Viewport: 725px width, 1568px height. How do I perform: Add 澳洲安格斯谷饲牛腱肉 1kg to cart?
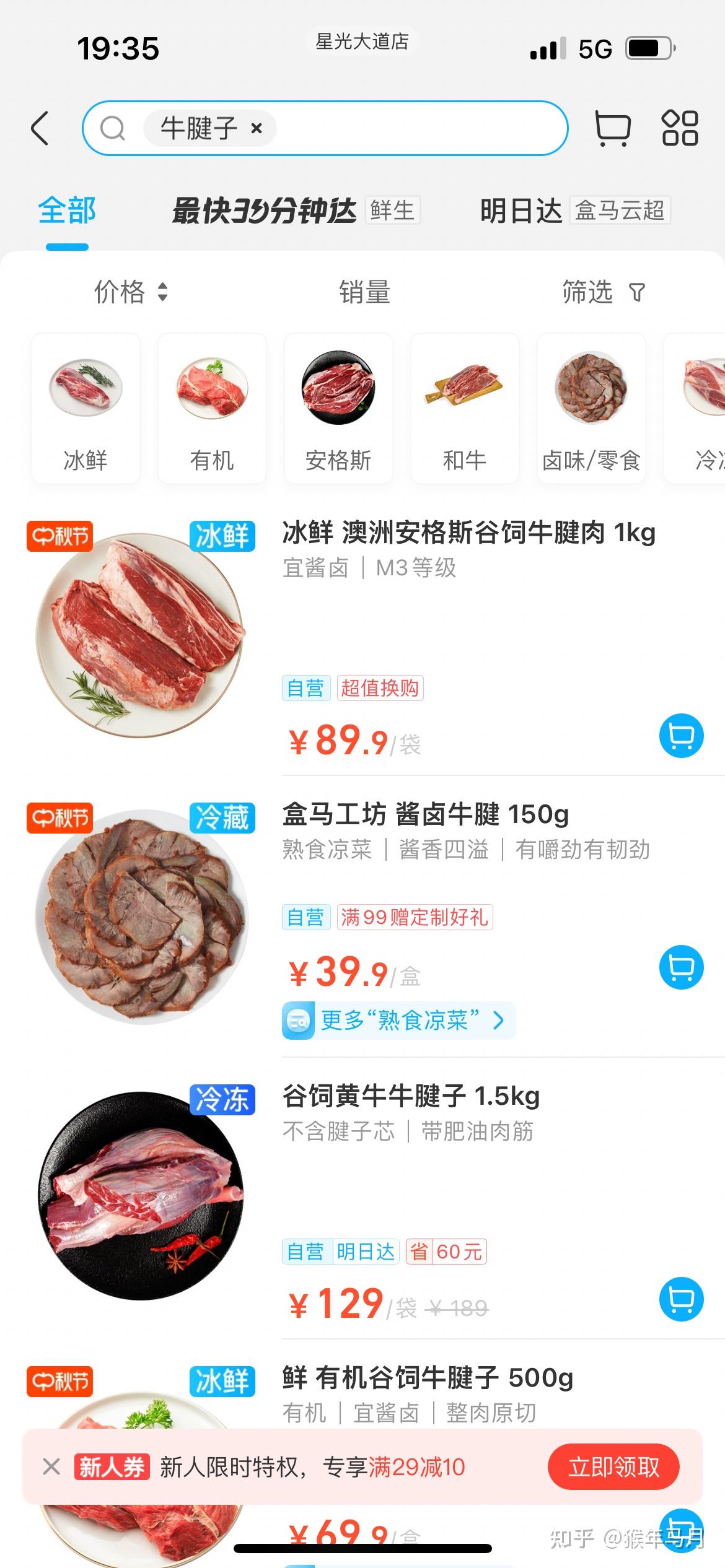pos(681,736)
